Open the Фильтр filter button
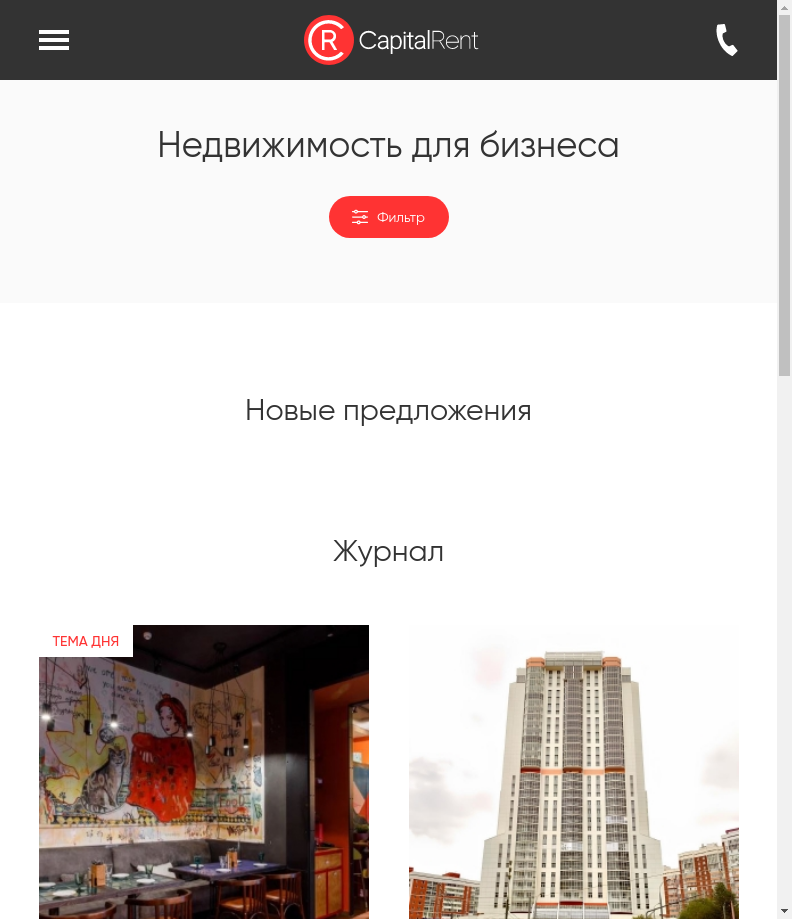Screen dimensions: 792x919 coord(389,217)
